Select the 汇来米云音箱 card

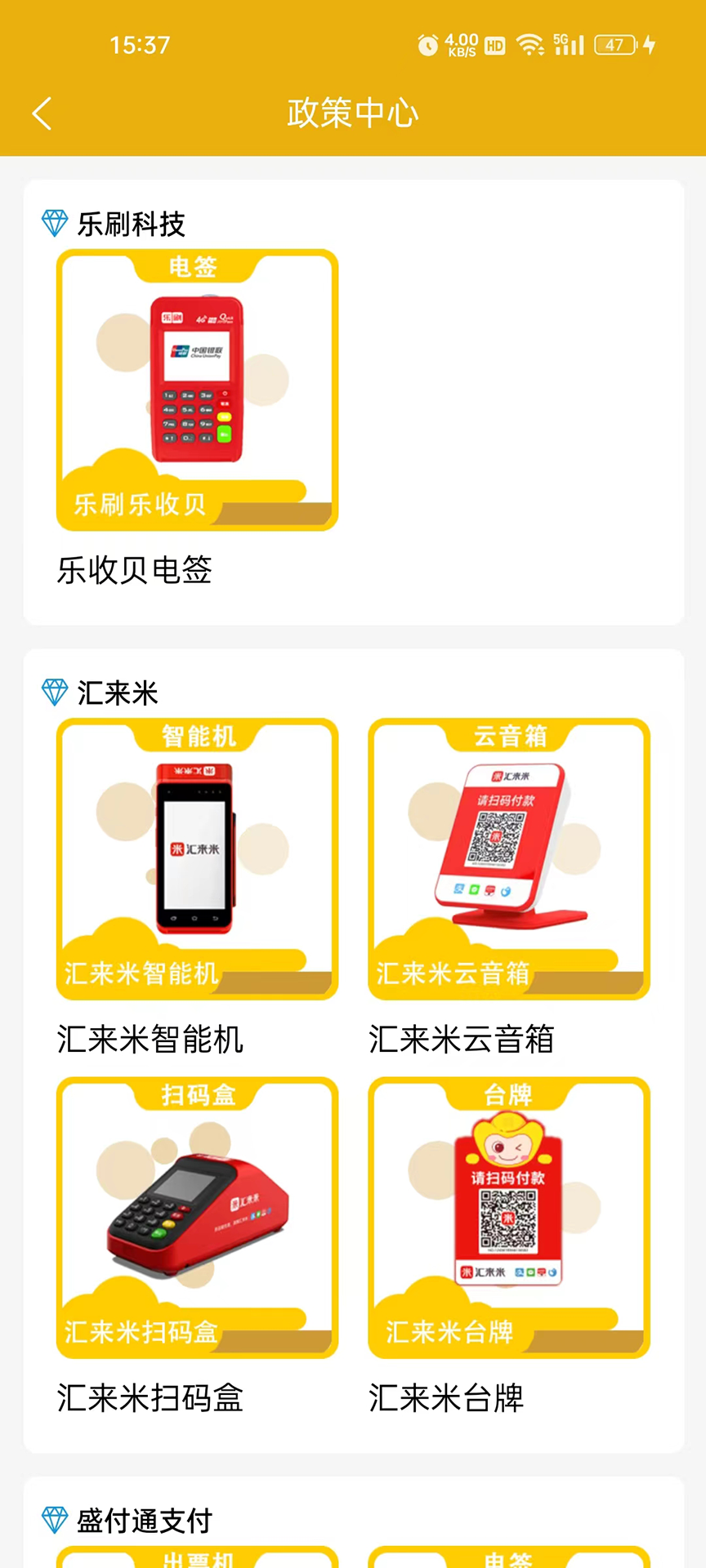(x=508, y=859)
